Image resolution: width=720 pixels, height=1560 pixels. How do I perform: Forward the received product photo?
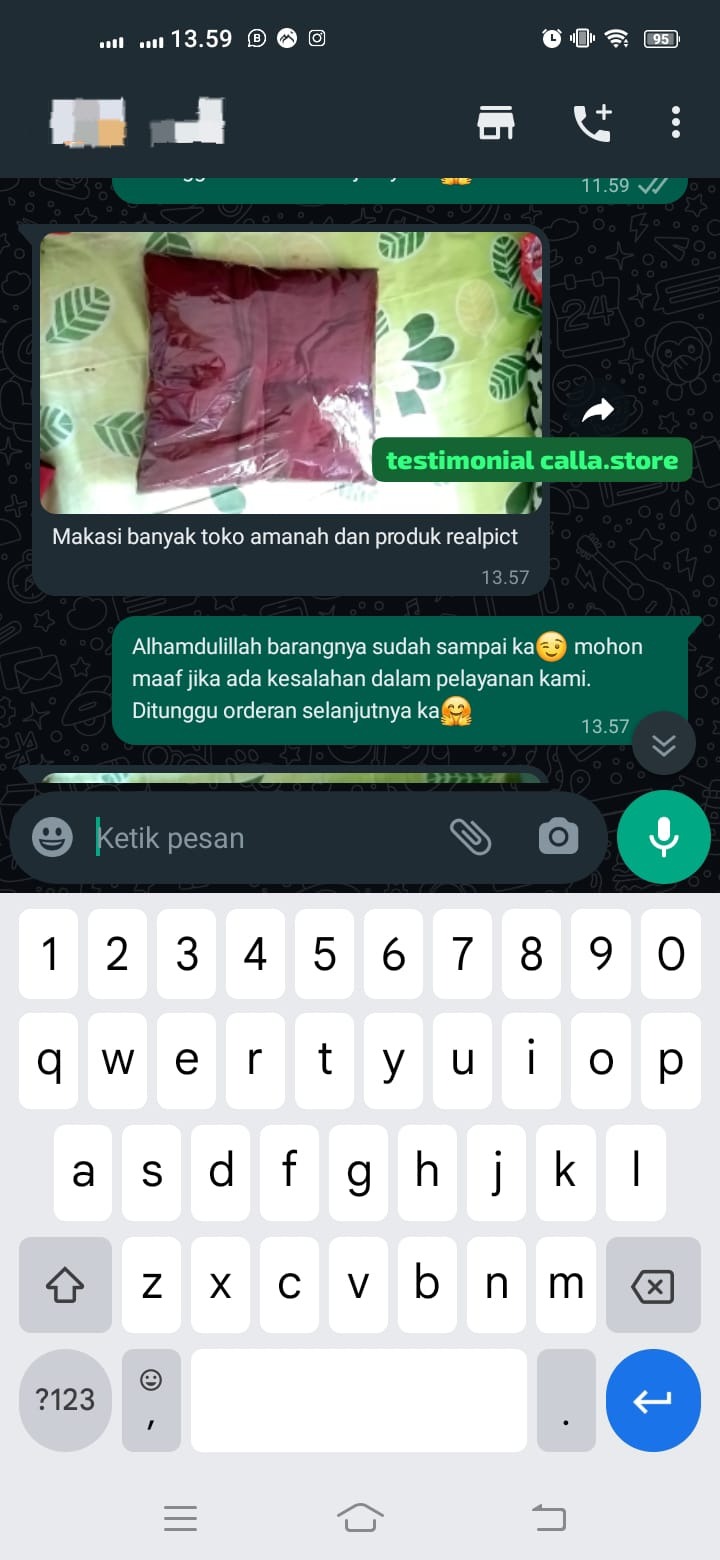[598, 410]
